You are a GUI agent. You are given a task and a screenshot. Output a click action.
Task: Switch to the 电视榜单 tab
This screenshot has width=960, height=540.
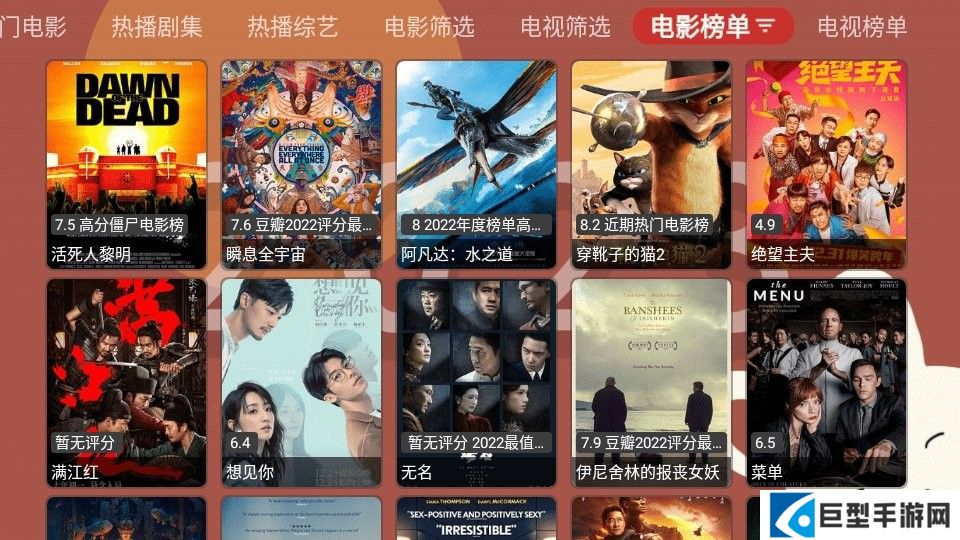[862, 26]
